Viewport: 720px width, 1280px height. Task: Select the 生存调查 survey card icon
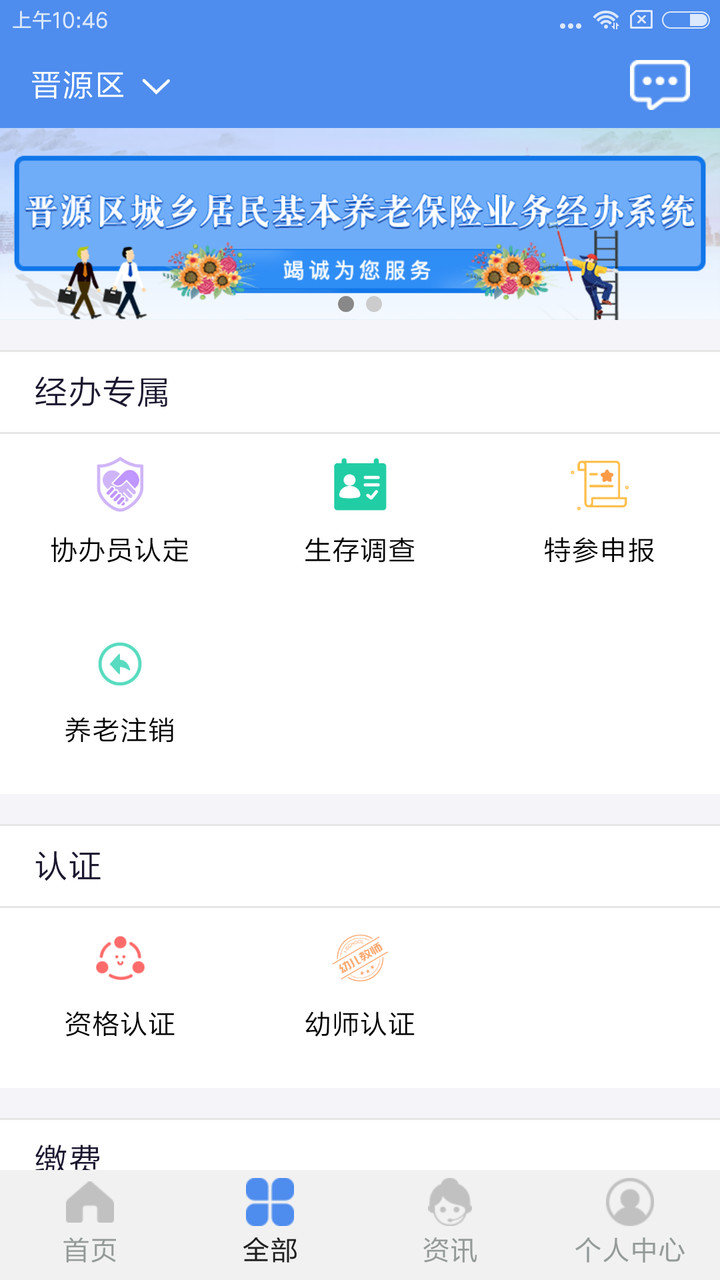(358, 485)
